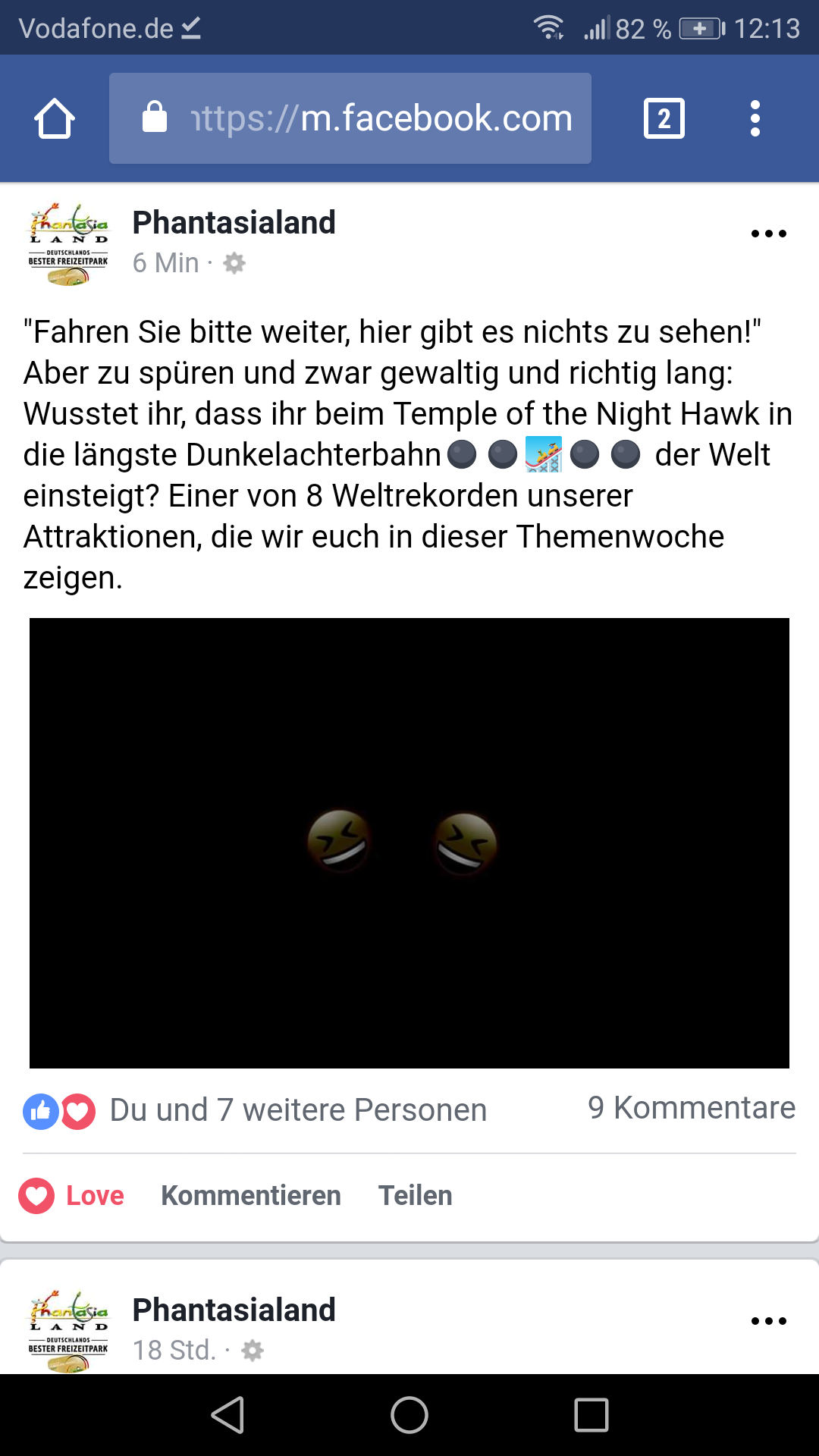This screenshot has height=1456, width=819.
Task: Tap Kommentieren to write a comment
Action: tap(251, 1196)
